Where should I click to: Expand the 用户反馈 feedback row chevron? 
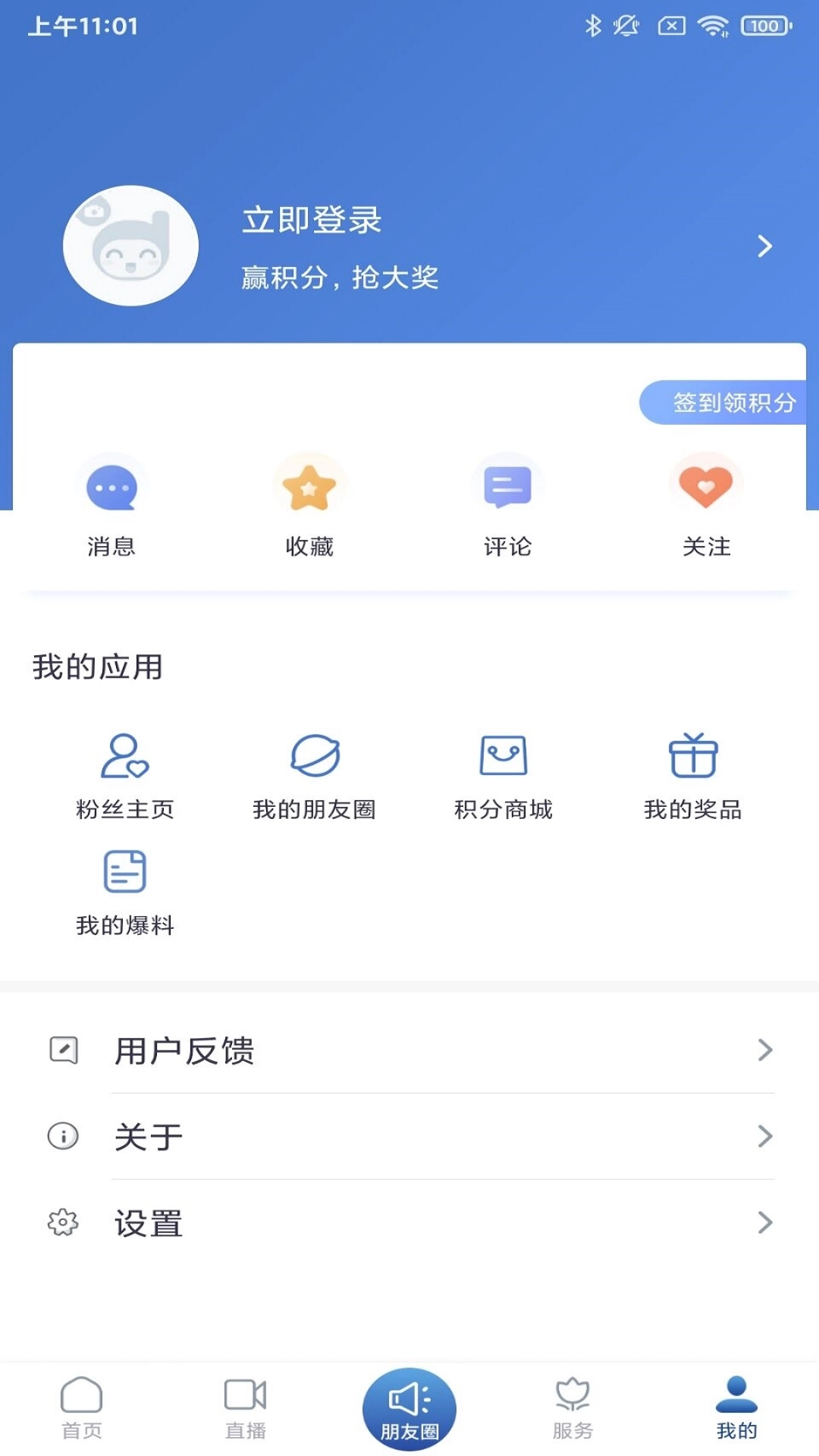coord(765,1050)
